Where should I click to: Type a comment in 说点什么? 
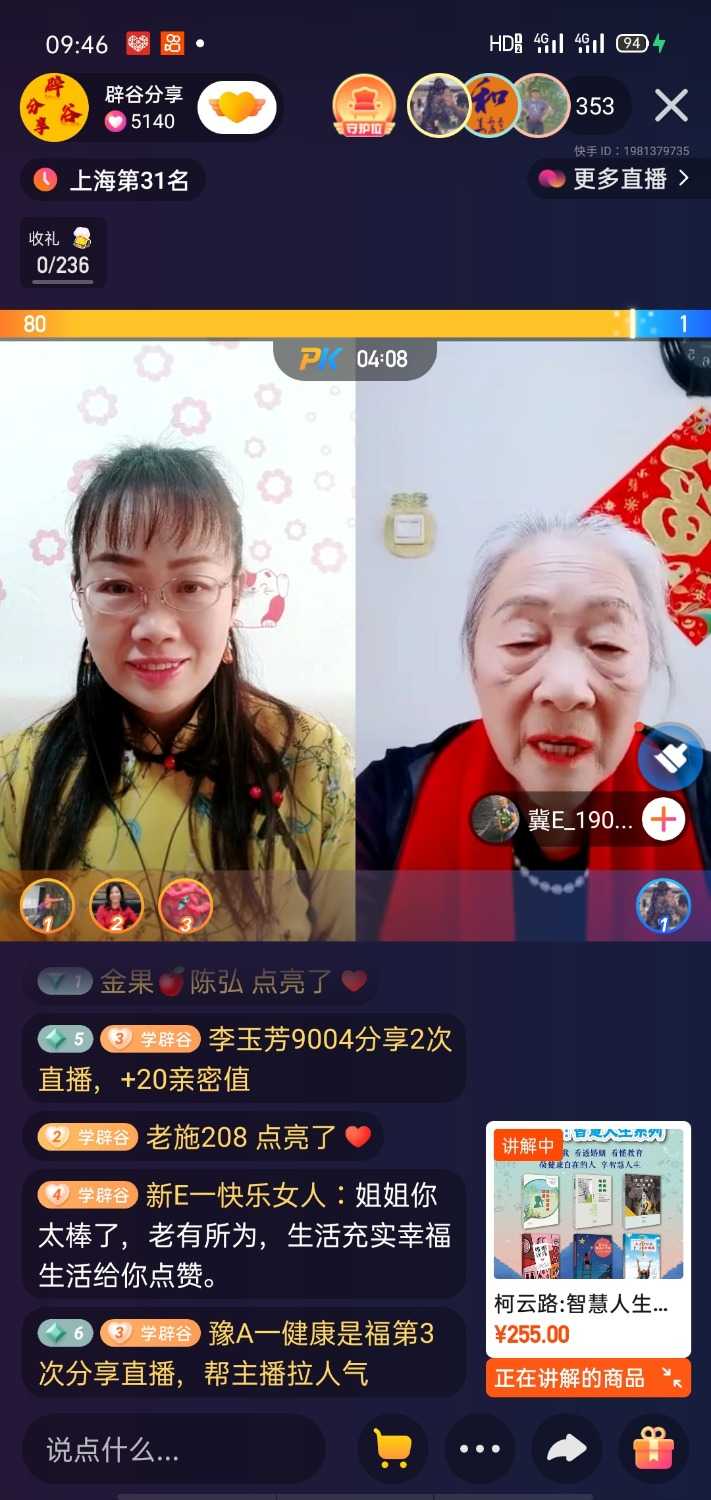(x=173, y=1449)
